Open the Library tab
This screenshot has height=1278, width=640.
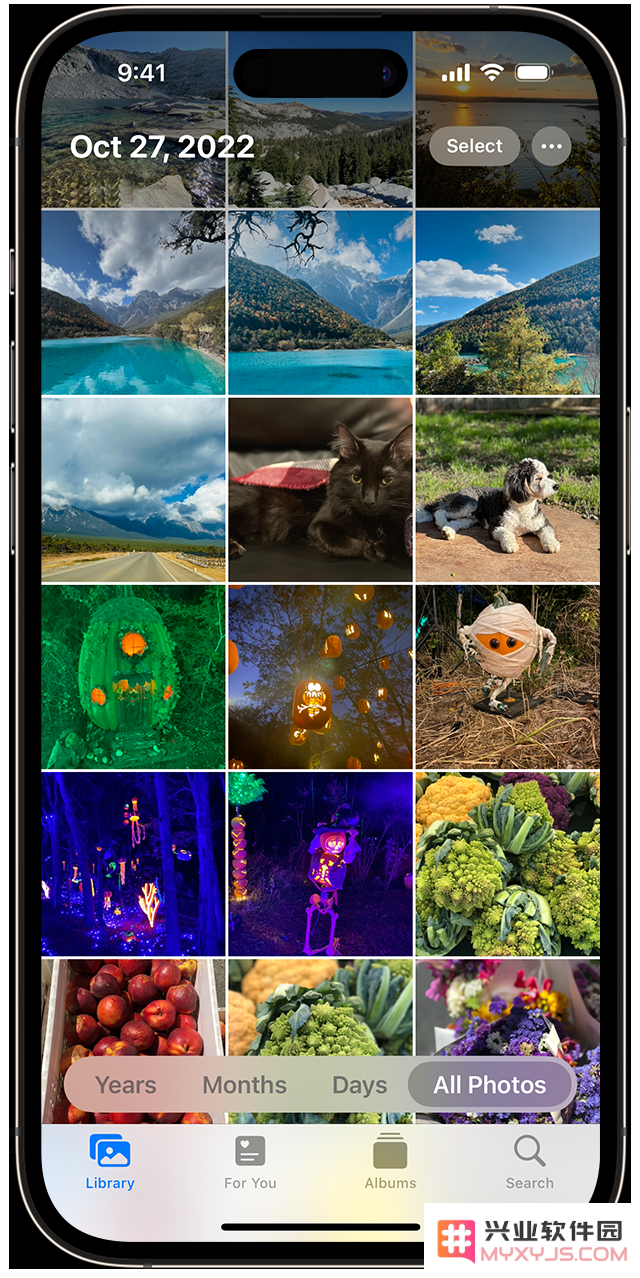tap(110, 1163)
